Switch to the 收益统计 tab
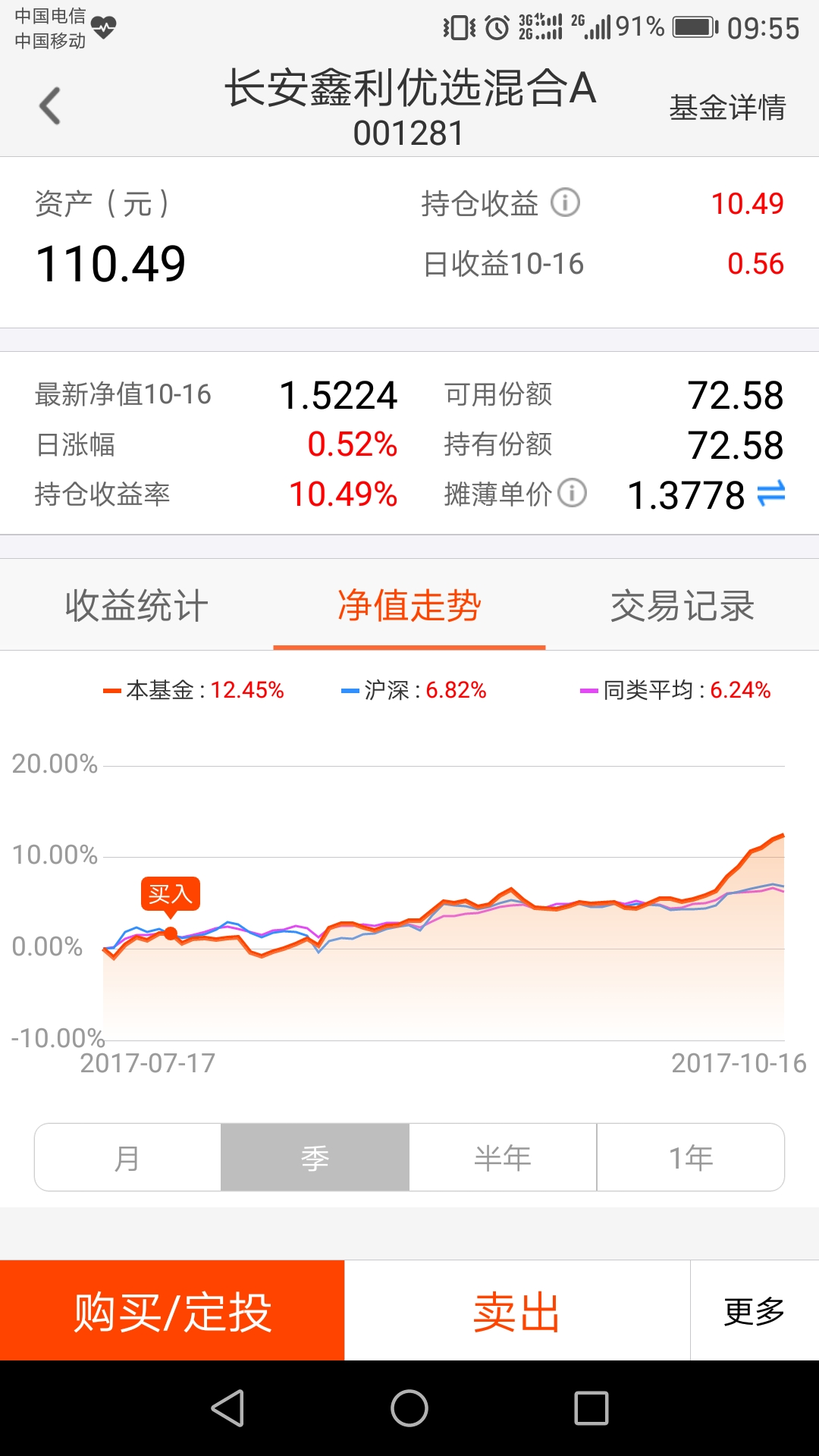The width and height of the screenshot is (819, 1456). tap(136, 605)
